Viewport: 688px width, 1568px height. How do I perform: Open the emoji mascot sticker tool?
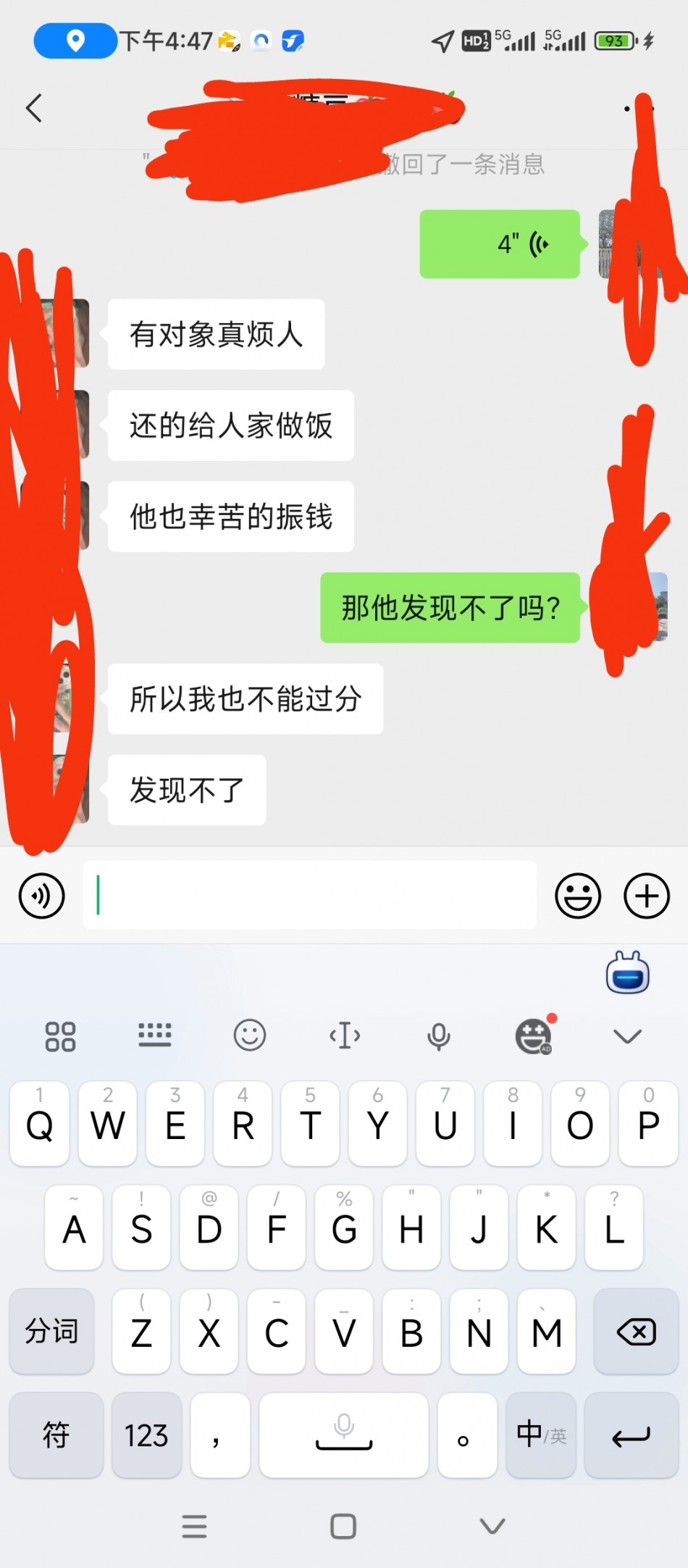(534, 1035)
